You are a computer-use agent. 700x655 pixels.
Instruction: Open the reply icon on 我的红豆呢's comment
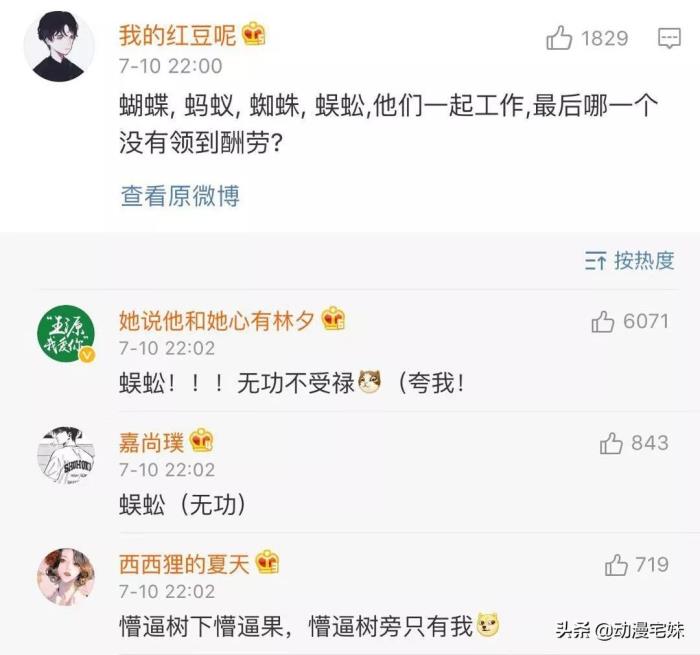[669, 39]
